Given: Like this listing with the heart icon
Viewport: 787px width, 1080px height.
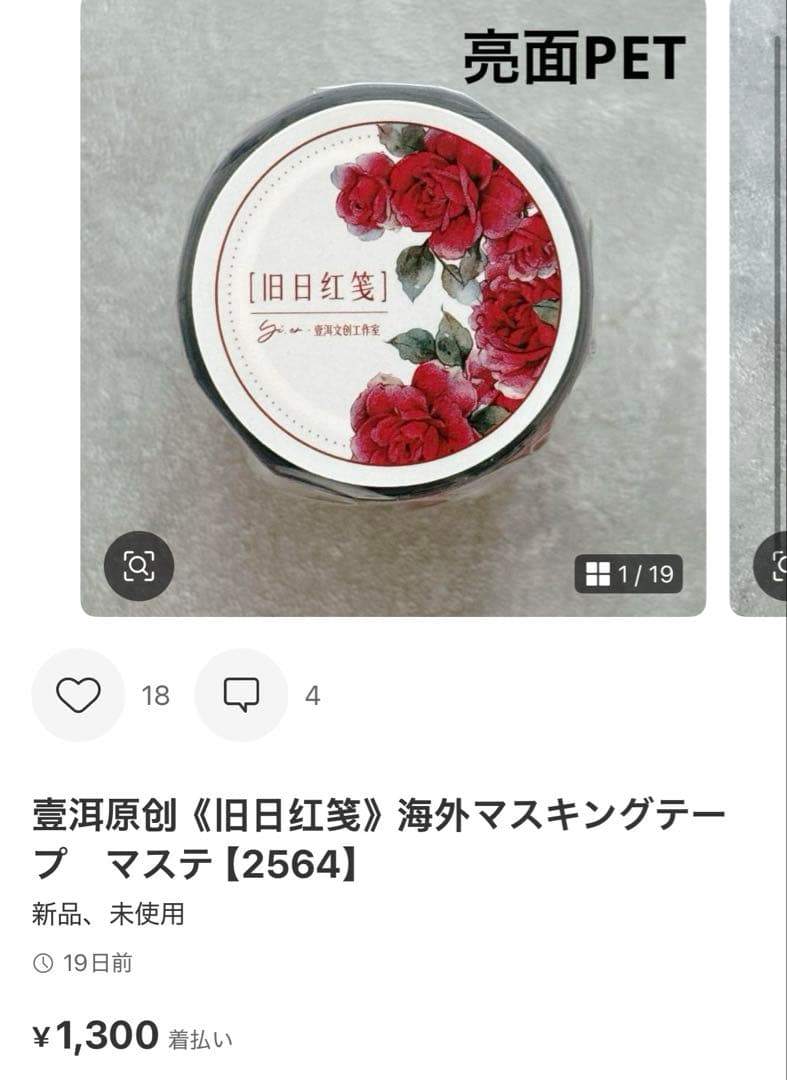Looking at the screenshot, I should click(x=78, y=695).
